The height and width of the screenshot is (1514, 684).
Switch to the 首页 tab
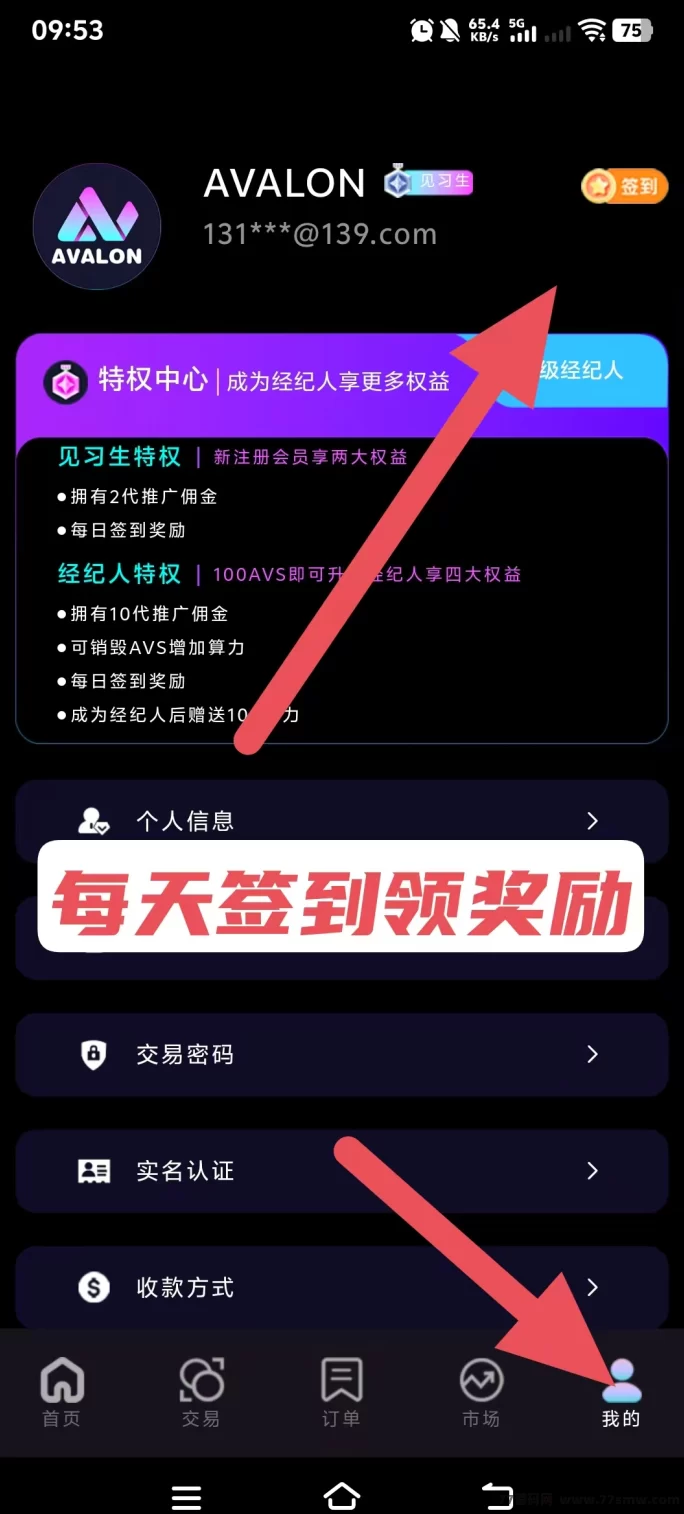click(x=62, y=1392)
